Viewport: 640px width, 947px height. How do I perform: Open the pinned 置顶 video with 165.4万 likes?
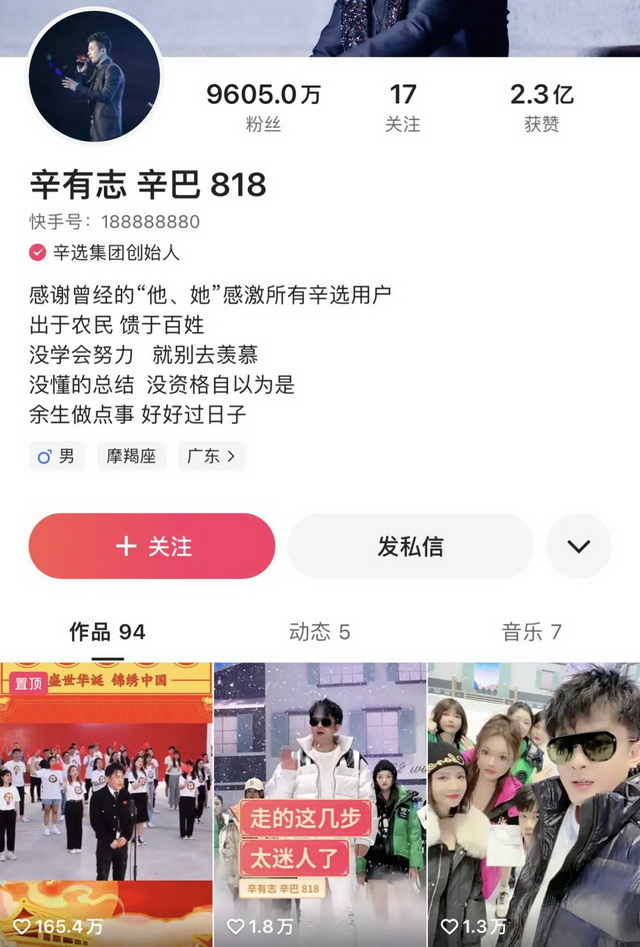pyautogui.click(x=106, y=800)
